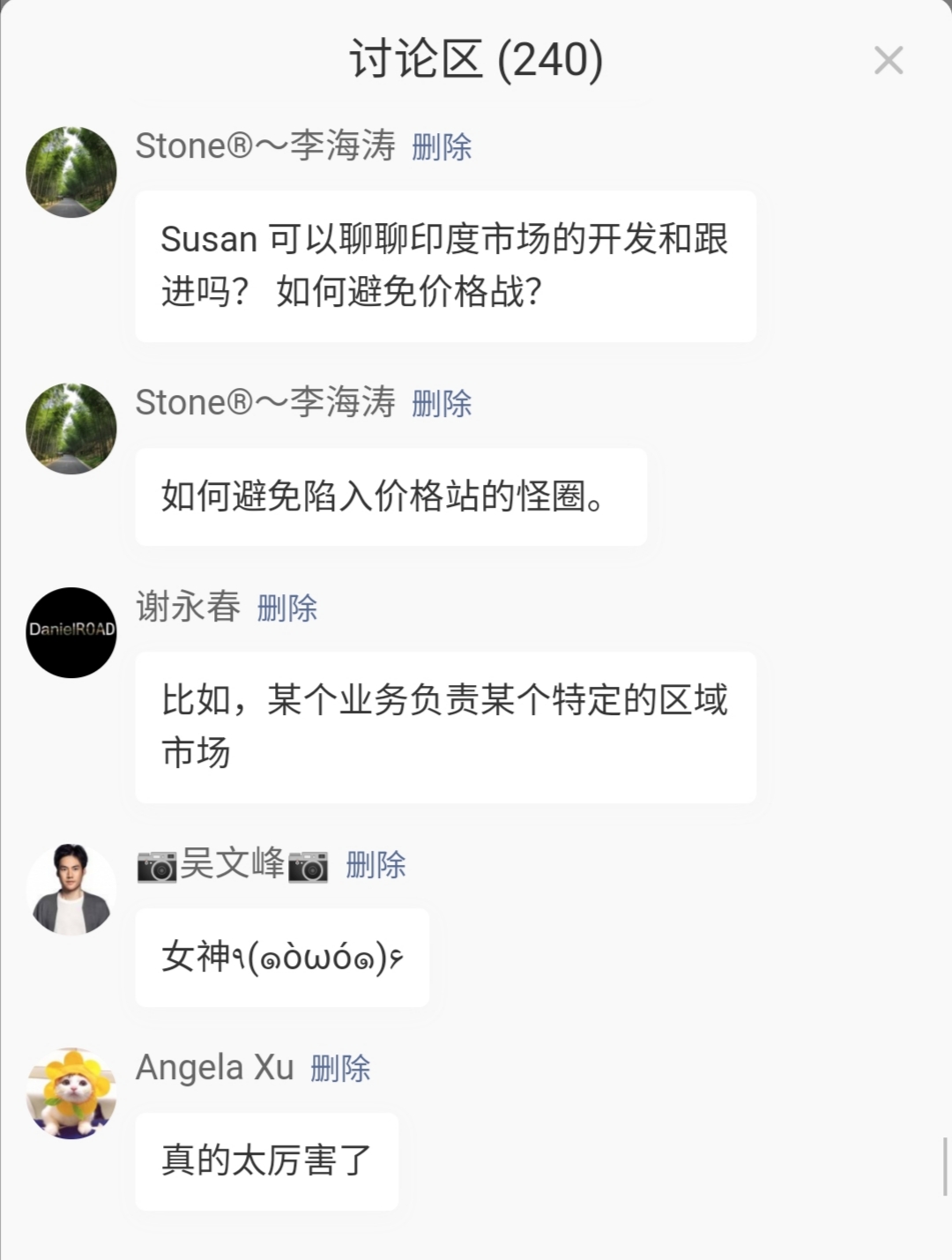Delete comment about India market by Stone®～李海涛
The height and width of the screenshot is (1260, 952).
tap(442, 146)
